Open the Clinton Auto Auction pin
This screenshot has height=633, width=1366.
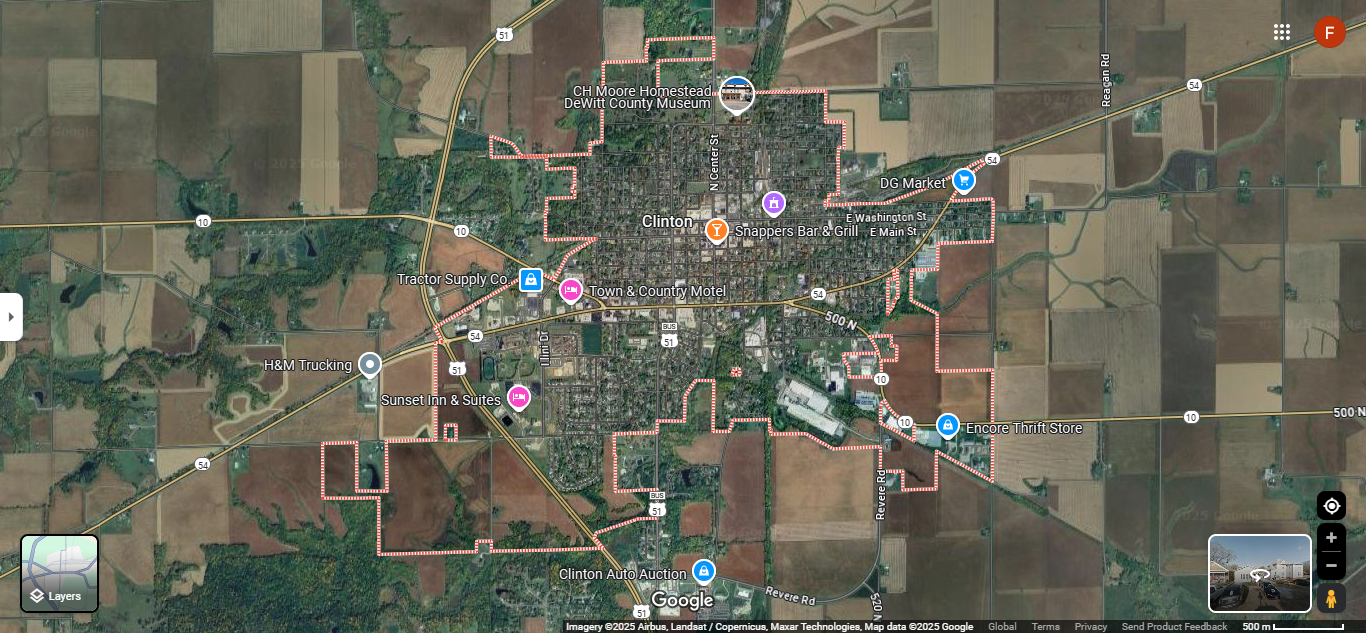tap(704, 571)
